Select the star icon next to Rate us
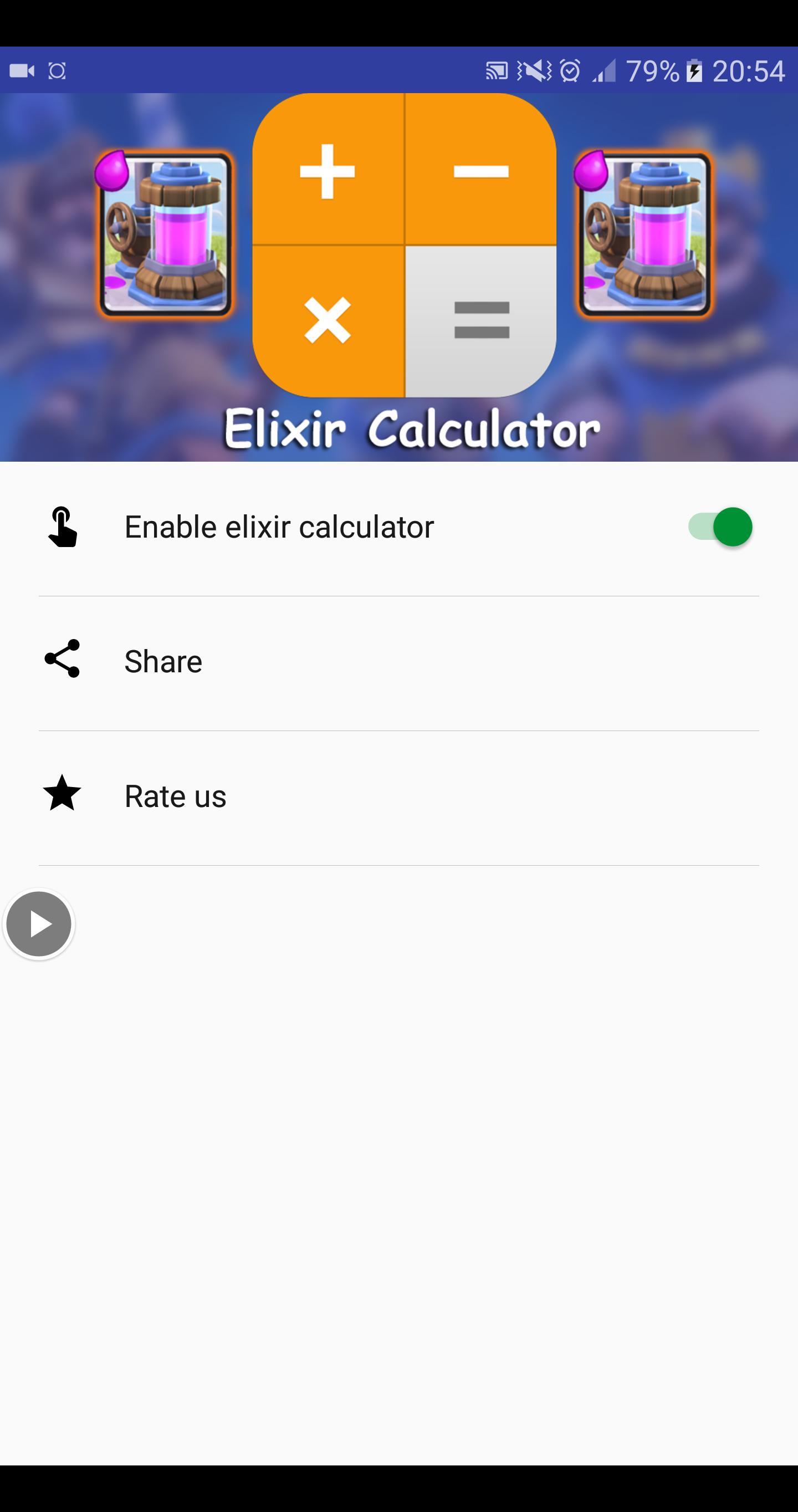This screenshot has width=798, height=1512. pyautogui.click(x=63, y=796)
